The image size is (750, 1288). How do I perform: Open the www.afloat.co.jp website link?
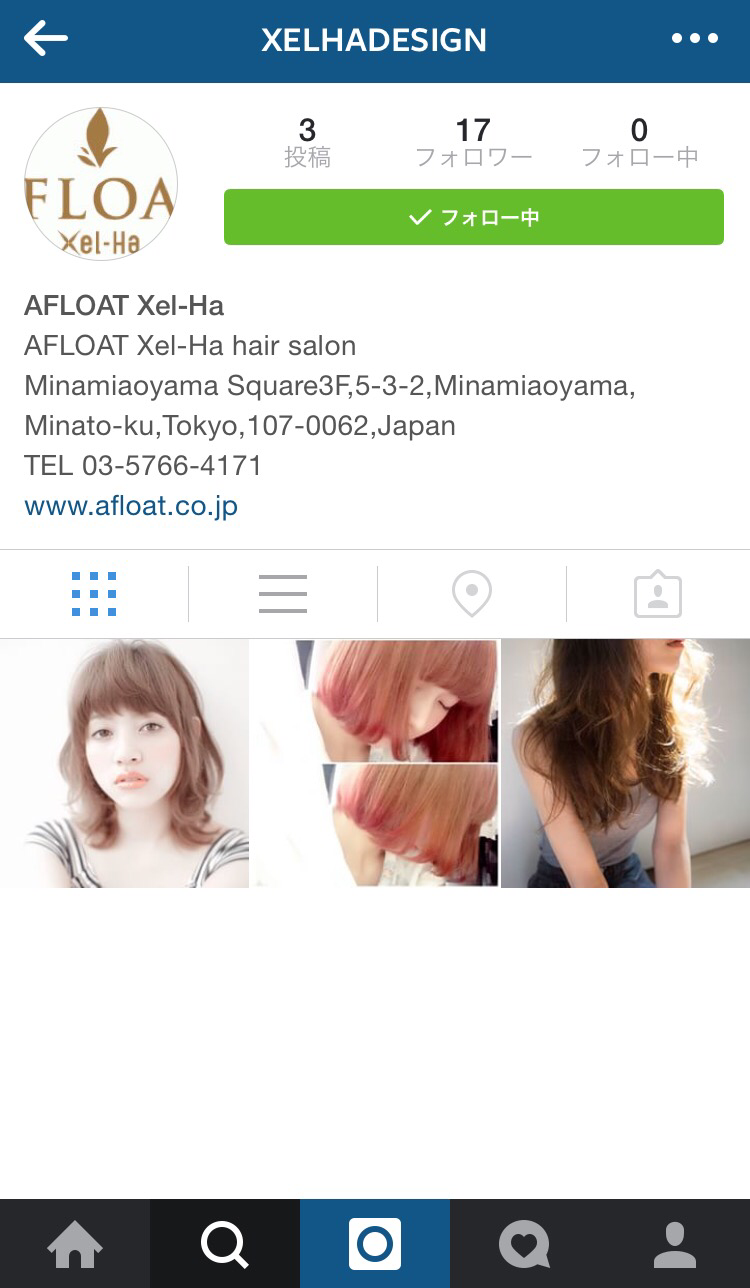[131, 505]
